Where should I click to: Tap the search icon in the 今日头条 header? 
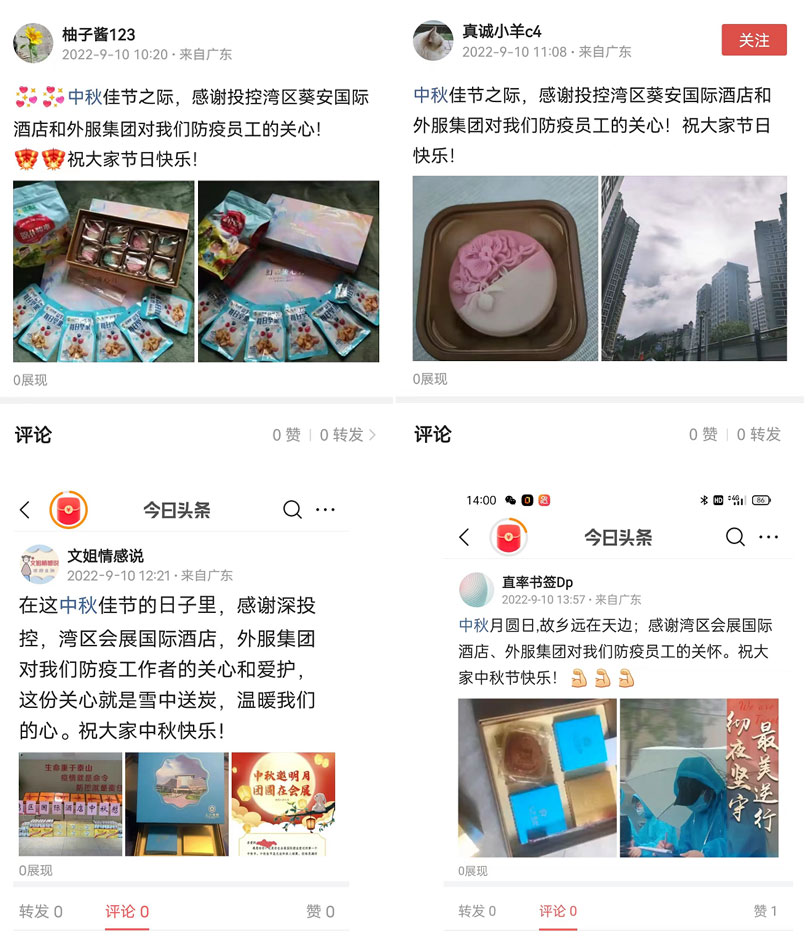tap(291, 510)
